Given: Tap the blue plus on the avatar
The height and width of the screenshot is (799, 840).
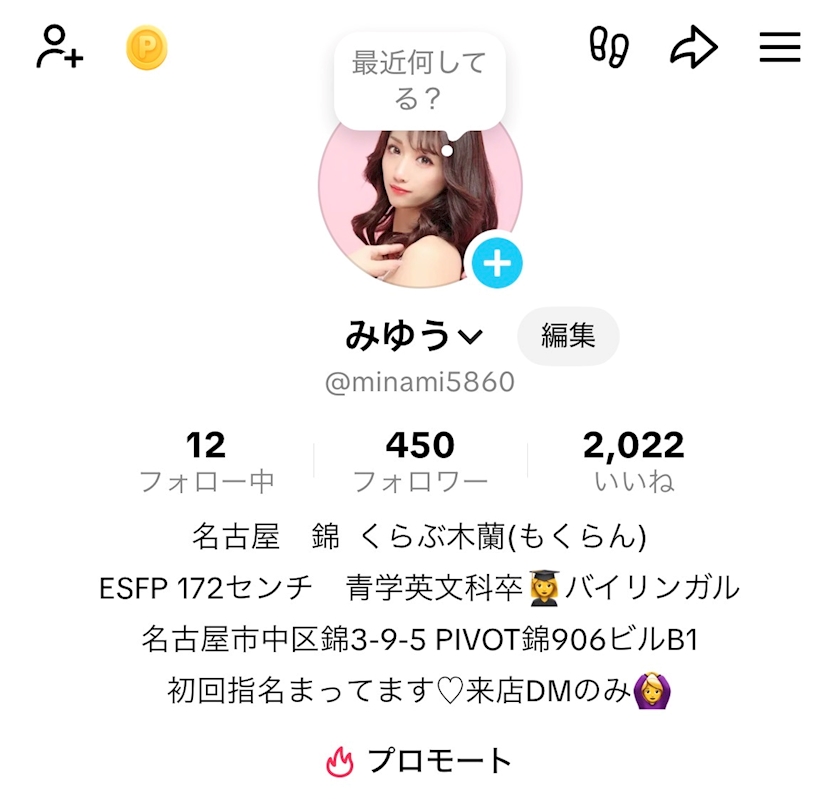Looking at the screenshot, I should click(x=497, y=263).
